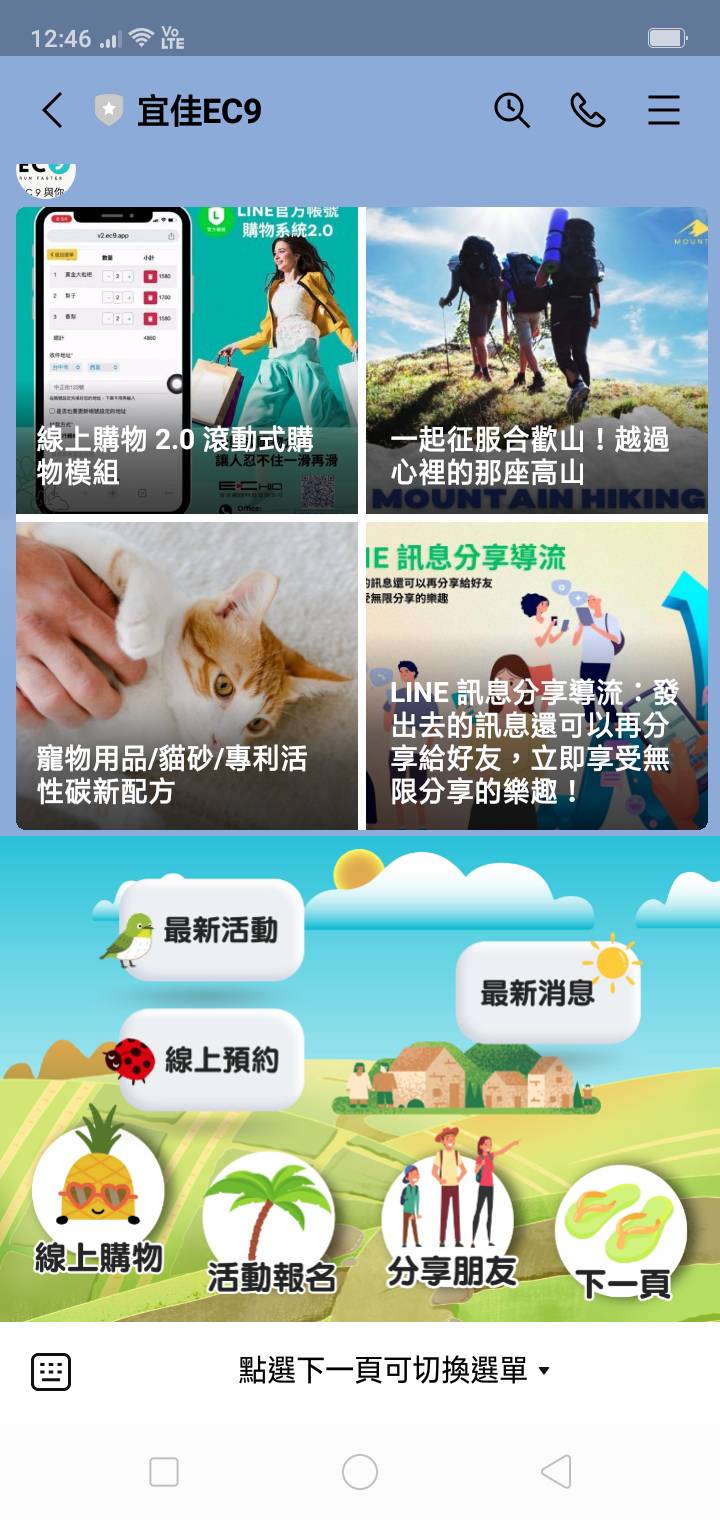Select 最新消息 in the rich menu
The image size is (720, 1520).
point(547,992)
